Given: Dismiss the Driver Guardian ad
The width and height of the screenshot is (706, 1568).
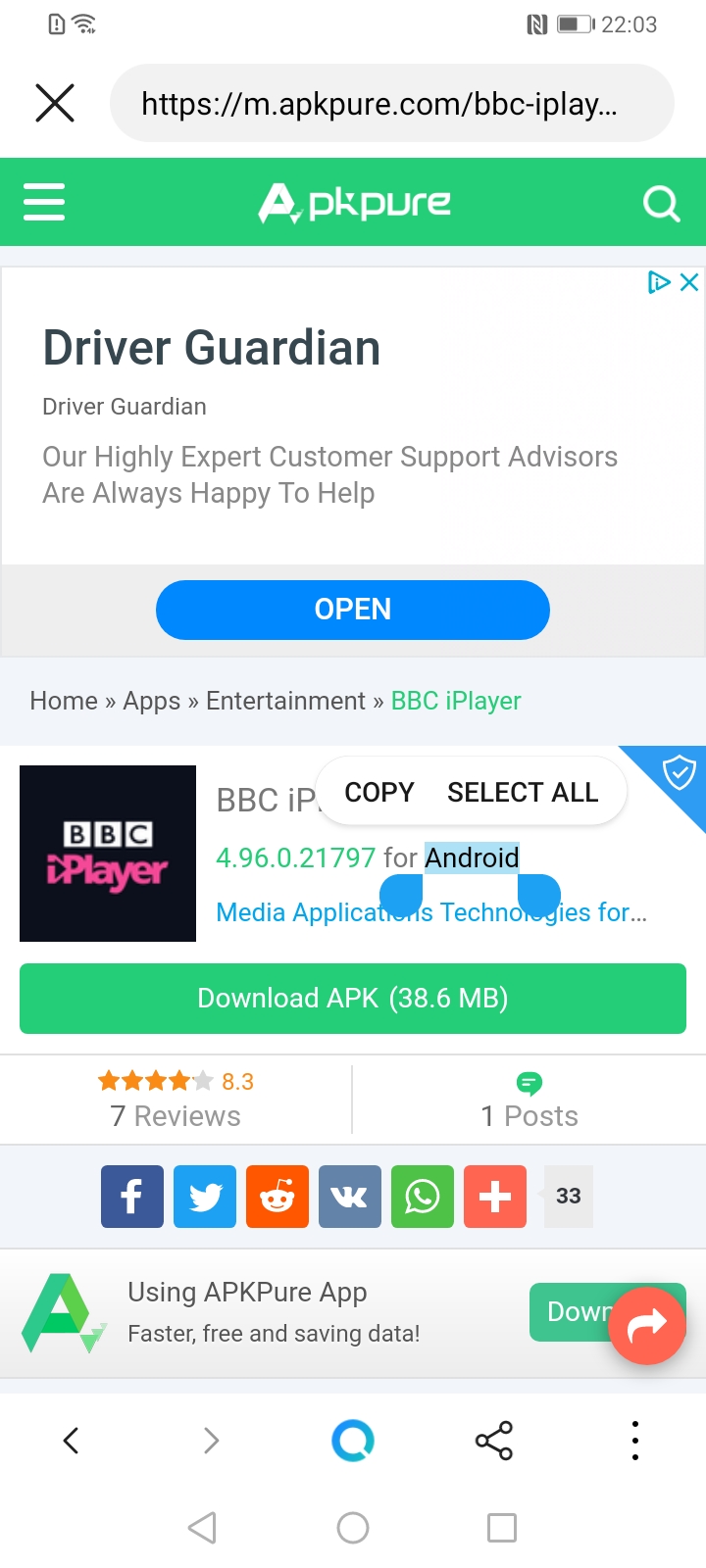Looking at the screenshot, I should [x=689, y=282].
